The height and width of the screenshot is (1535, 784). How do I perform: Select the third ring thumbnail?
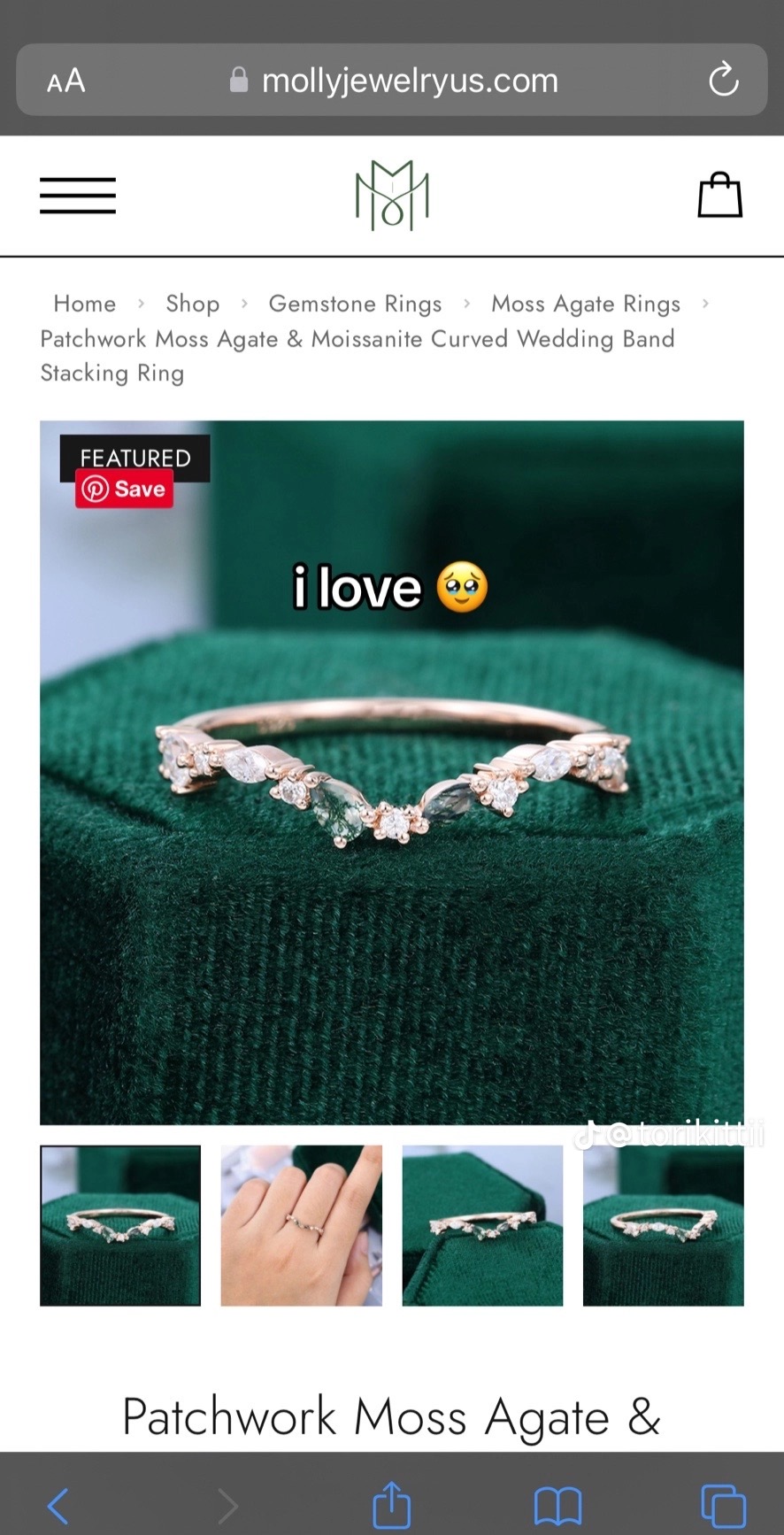pyautogui.click(x=482, y=1225)
